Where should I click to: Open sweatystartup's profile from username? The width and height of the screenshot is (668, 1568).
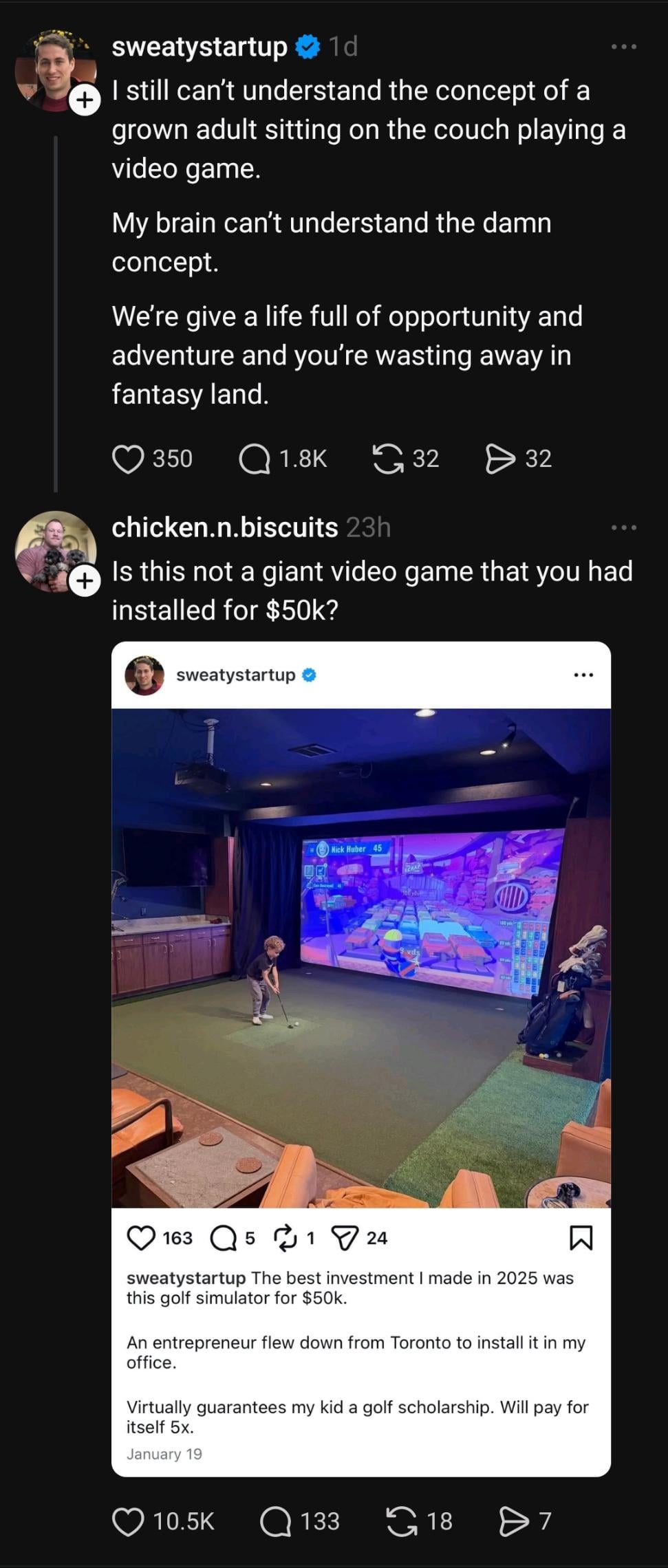pos(200,47)
